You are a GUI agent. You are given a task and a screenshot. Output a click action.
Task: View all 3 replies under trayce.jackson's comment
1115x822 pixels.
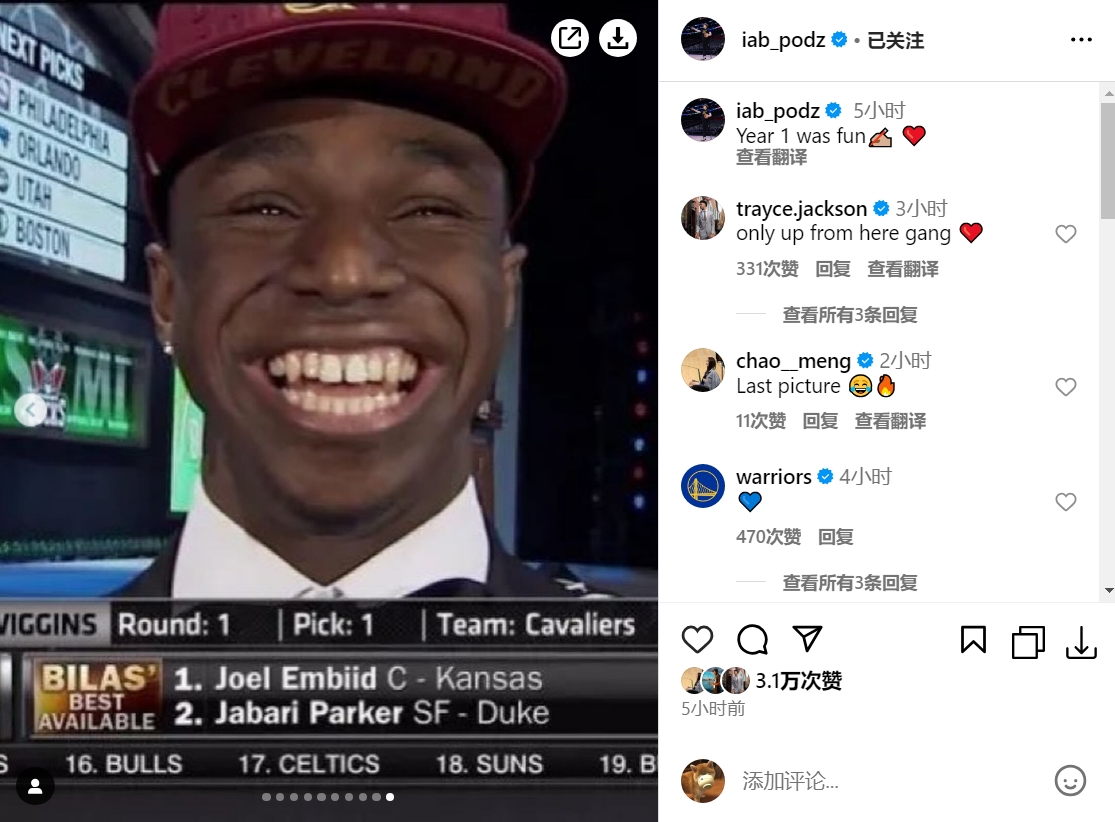pyautogui.click(x=849, y=315)
